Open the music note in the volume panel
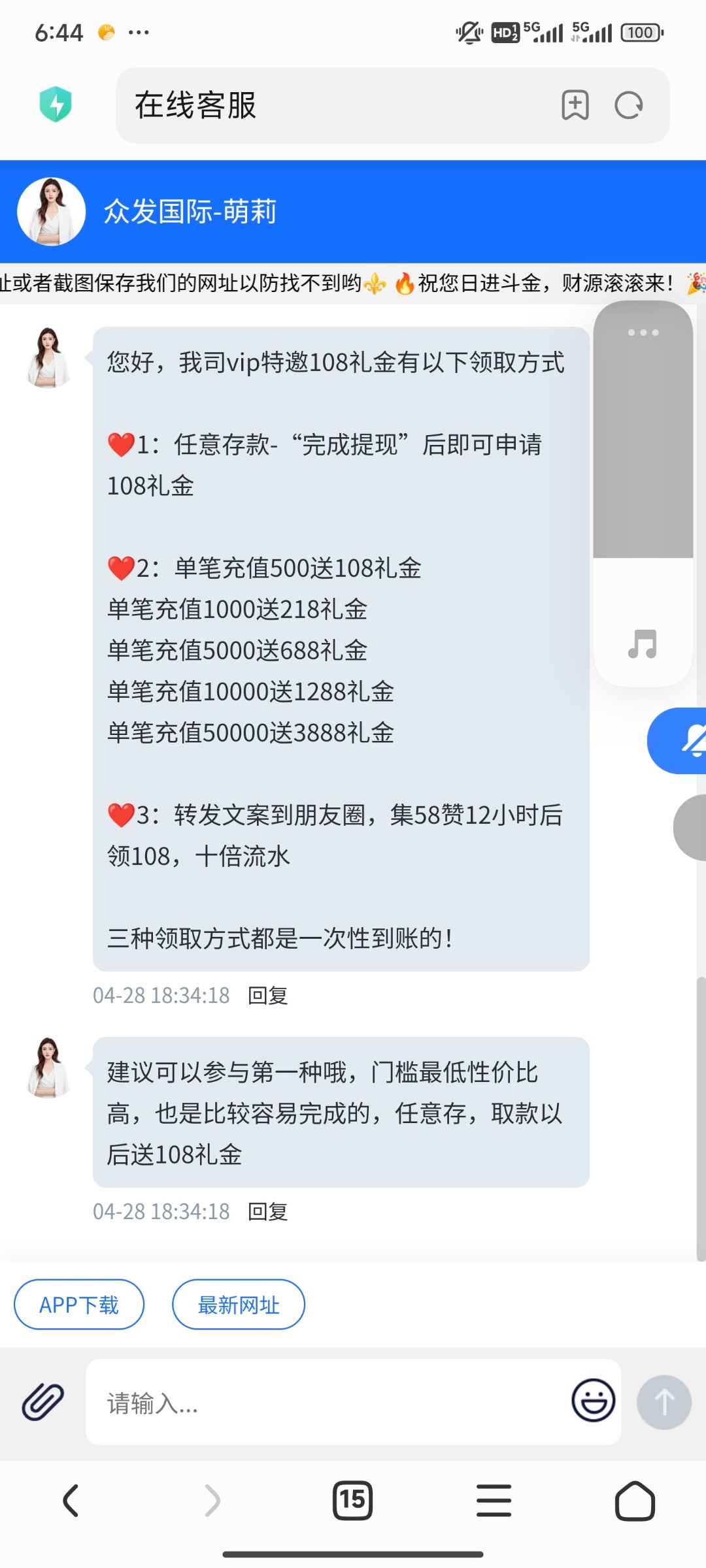Image resolution: width=706 pixels, height=1568 pixels. click(643, 644)
